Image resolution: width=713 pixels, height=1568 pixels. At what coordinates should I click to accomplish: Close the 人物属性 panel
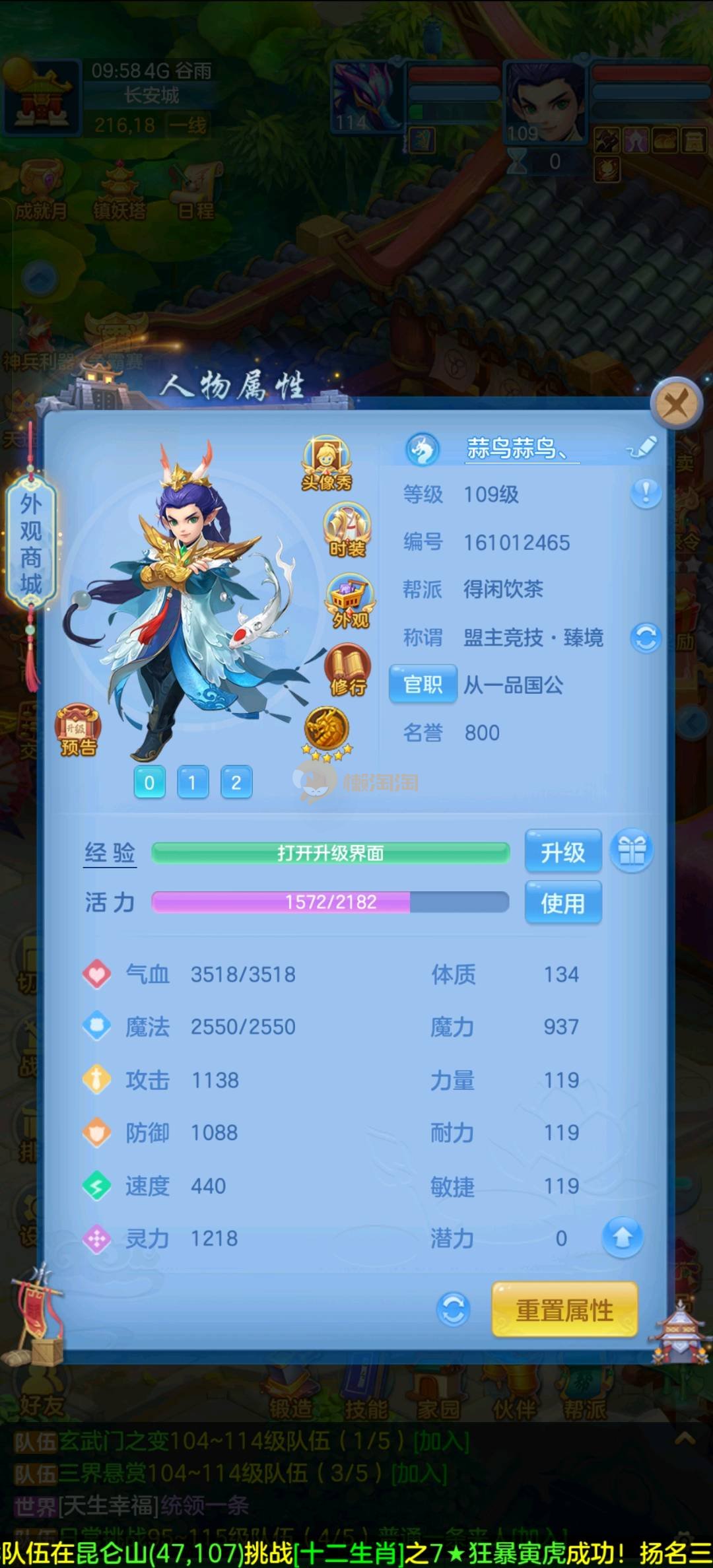point(675,402)
